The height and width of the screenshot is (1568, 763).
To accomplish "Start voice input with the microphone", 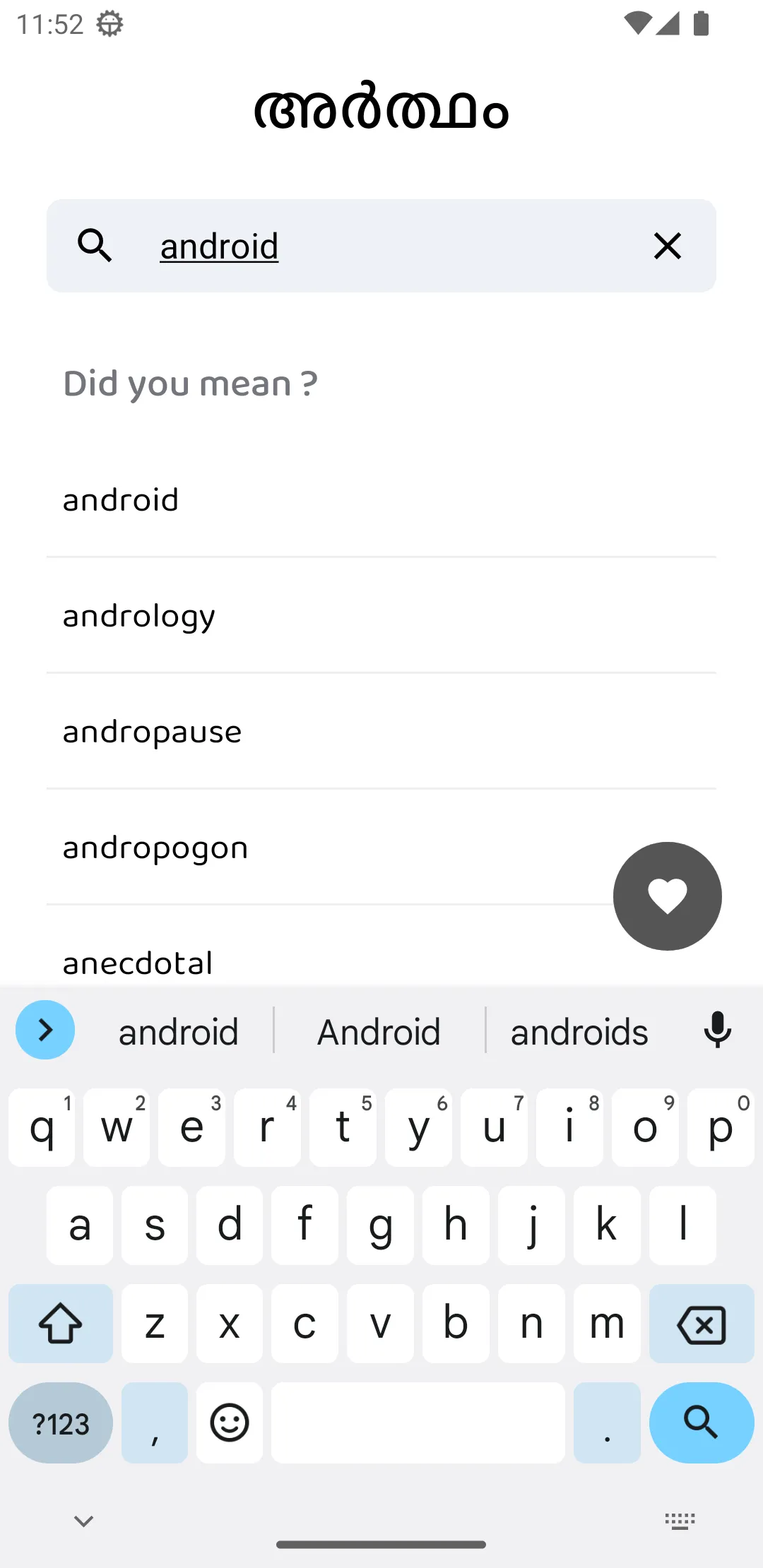I will pos(717,1031).
